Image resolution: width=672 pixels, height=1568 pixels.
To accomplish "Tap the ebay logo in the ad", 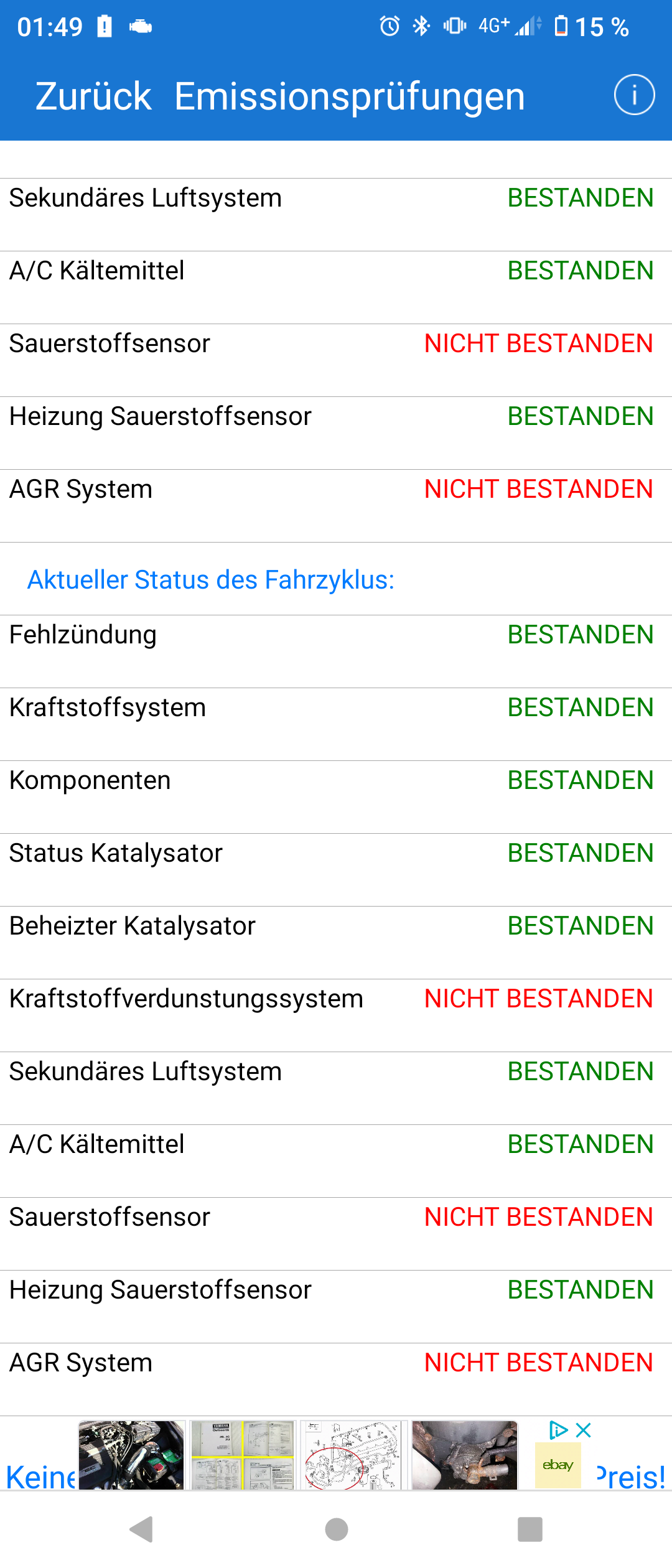I will (558, 1465).
